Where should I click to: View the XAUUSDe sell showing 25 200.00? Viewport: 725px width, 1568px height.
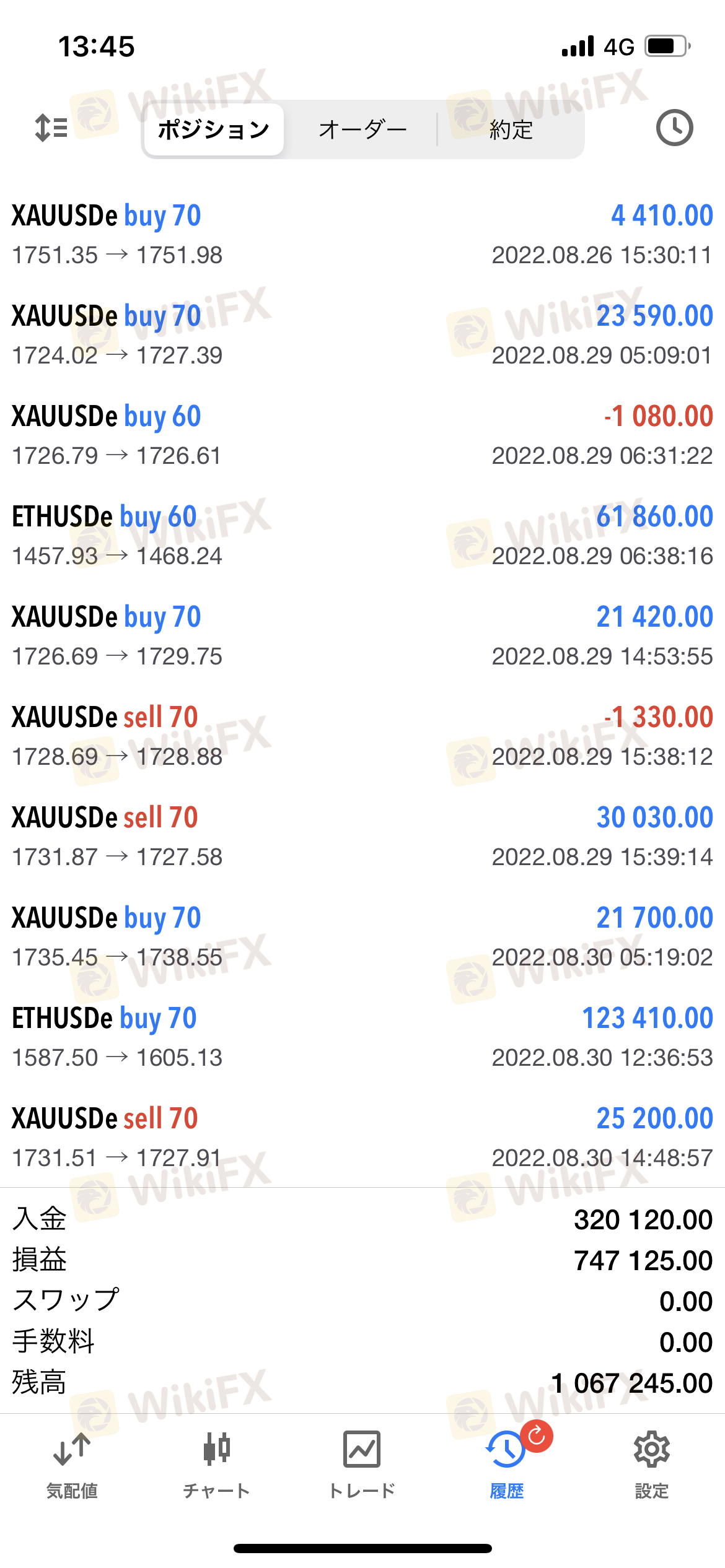coord(362,1137)
